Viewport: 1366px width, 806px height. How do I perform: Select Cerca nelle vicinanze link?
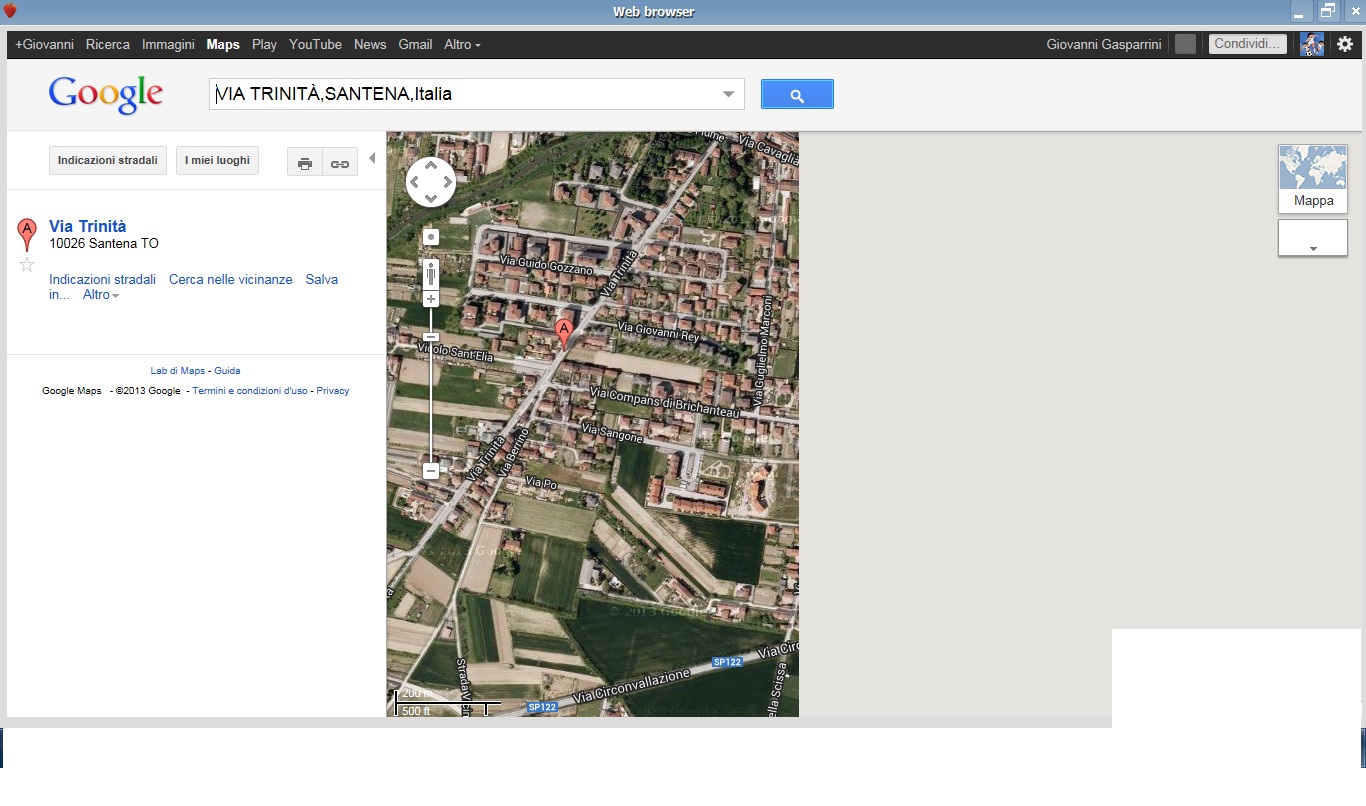[x=230, y=280]
